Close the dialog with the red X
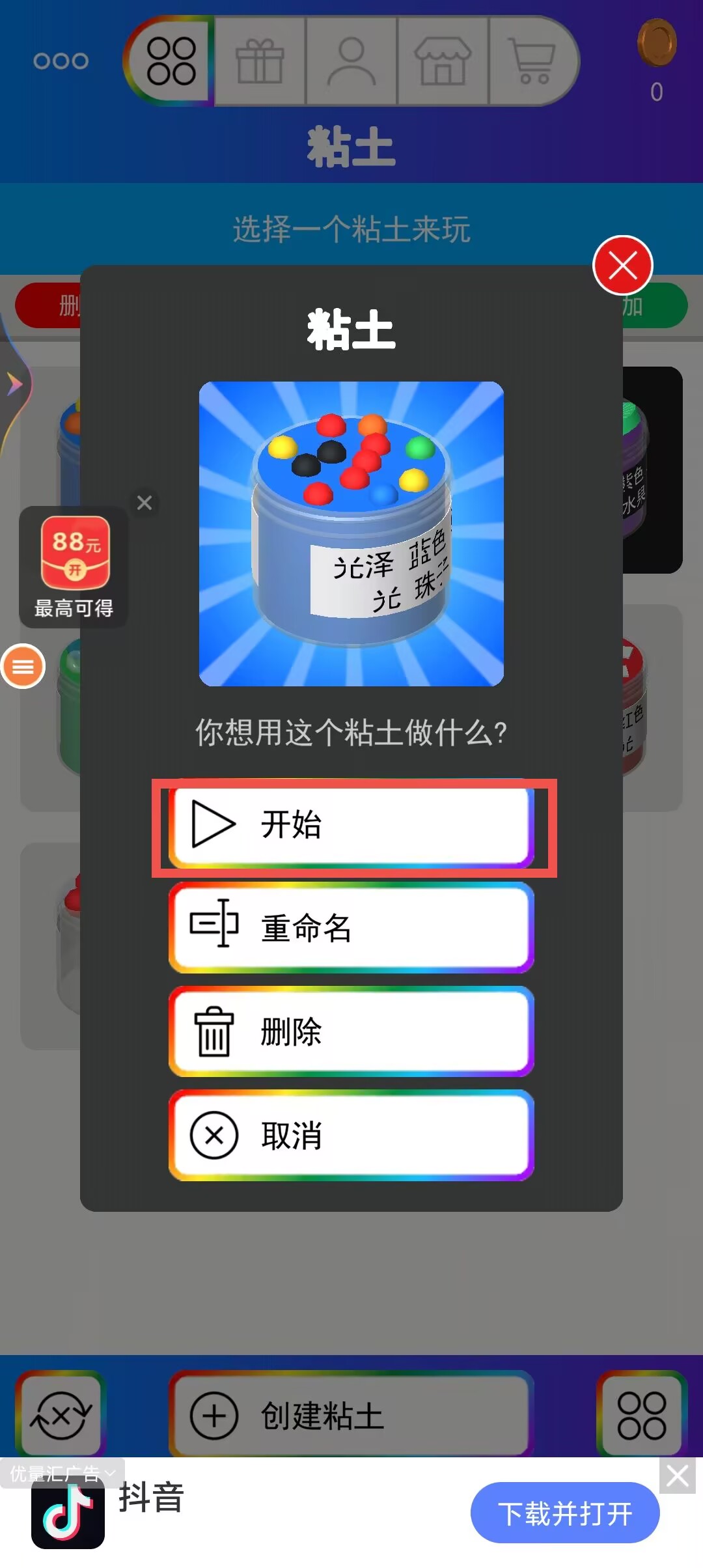Screen dimensions: 703x1568 623,266
